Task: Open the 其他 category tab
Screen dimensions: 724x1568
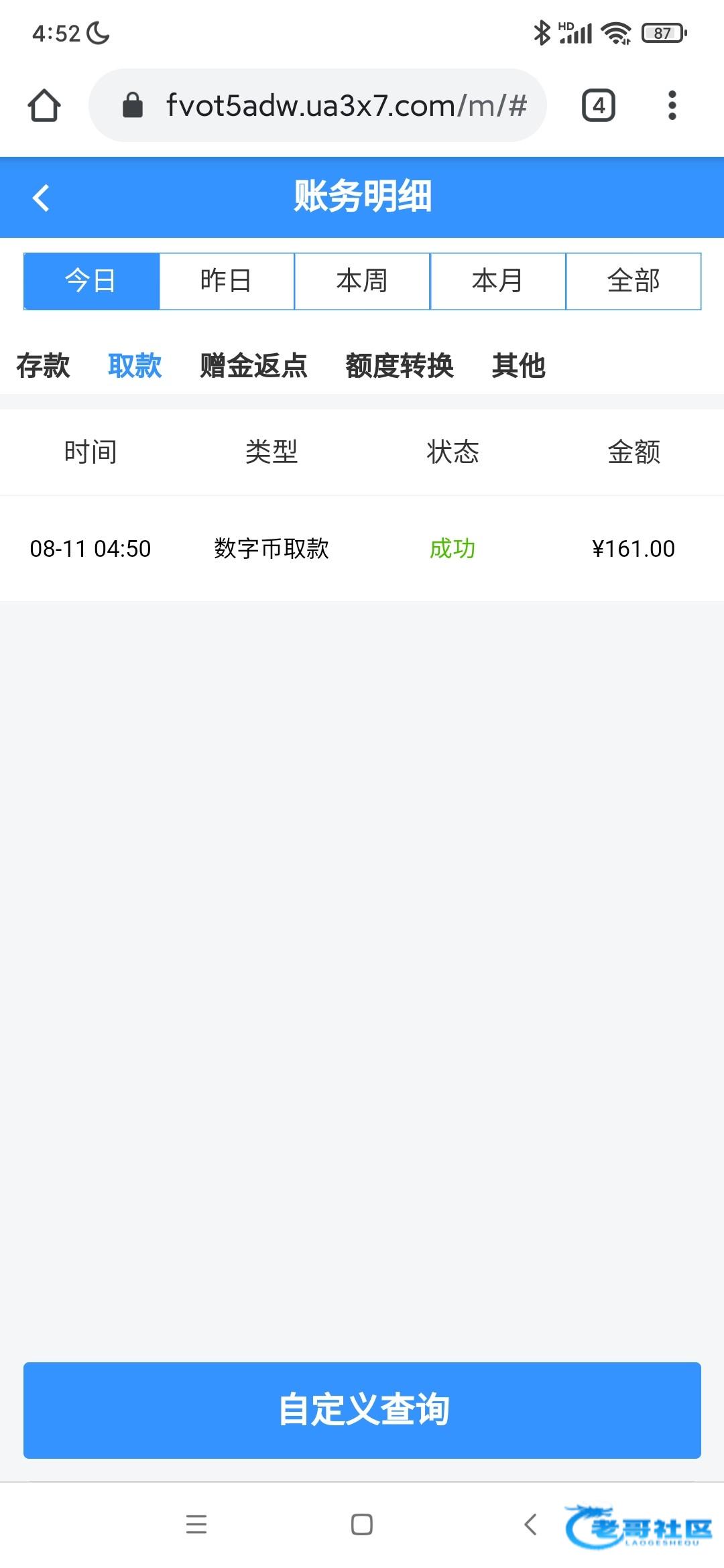Action: (518, 366)
